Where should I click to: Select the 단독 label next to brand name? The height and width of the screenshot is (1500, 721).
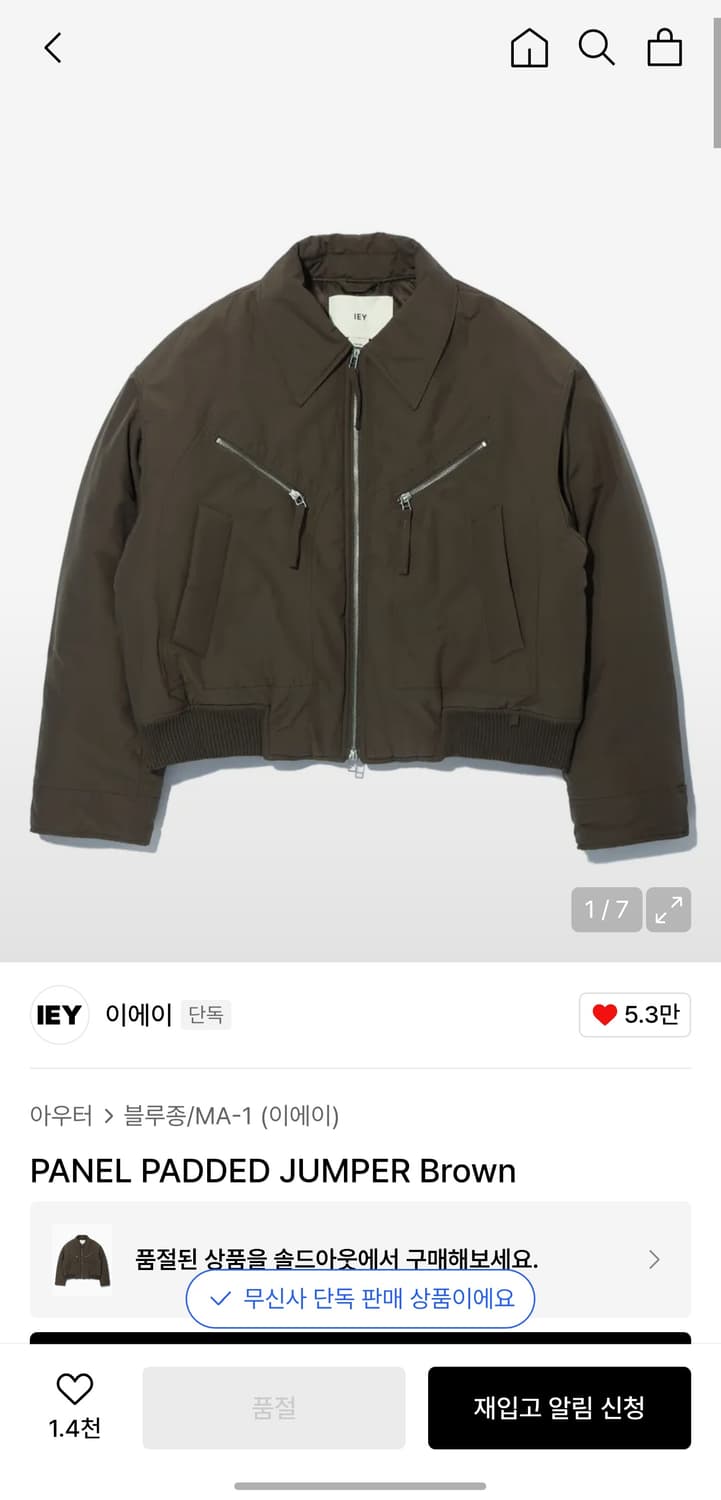tap(205, 1015)
